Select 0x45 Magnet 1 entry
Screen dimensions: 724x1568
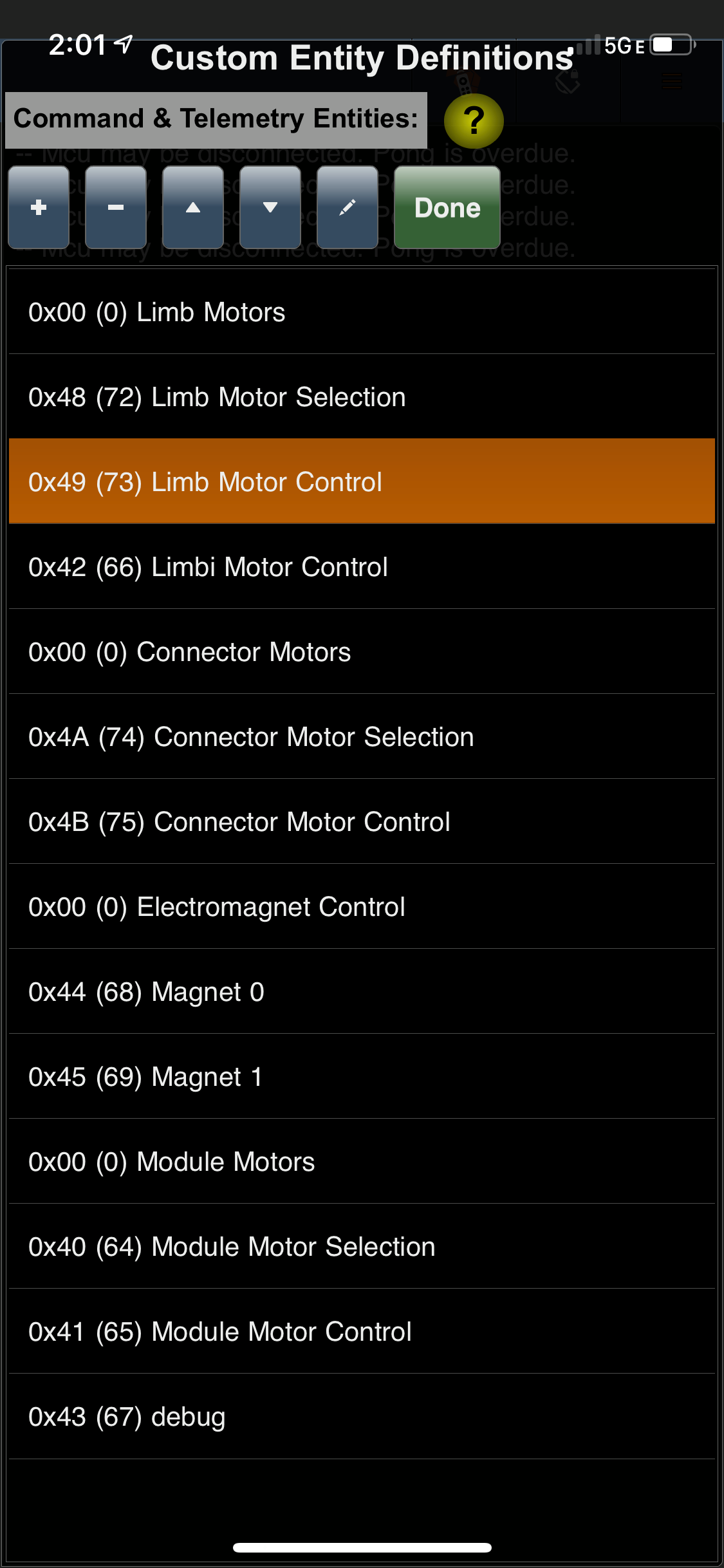(362, 1076)
